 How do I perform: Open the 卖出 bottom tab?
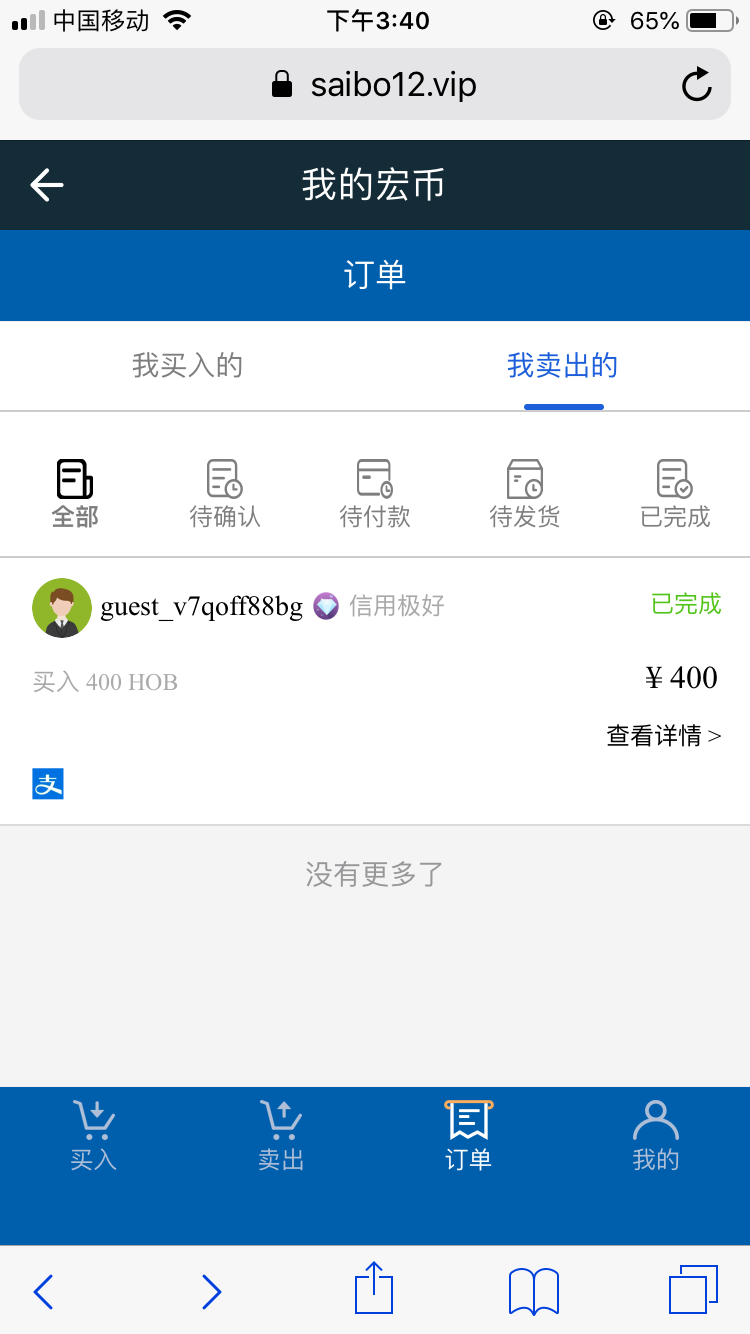point(281,1135)
